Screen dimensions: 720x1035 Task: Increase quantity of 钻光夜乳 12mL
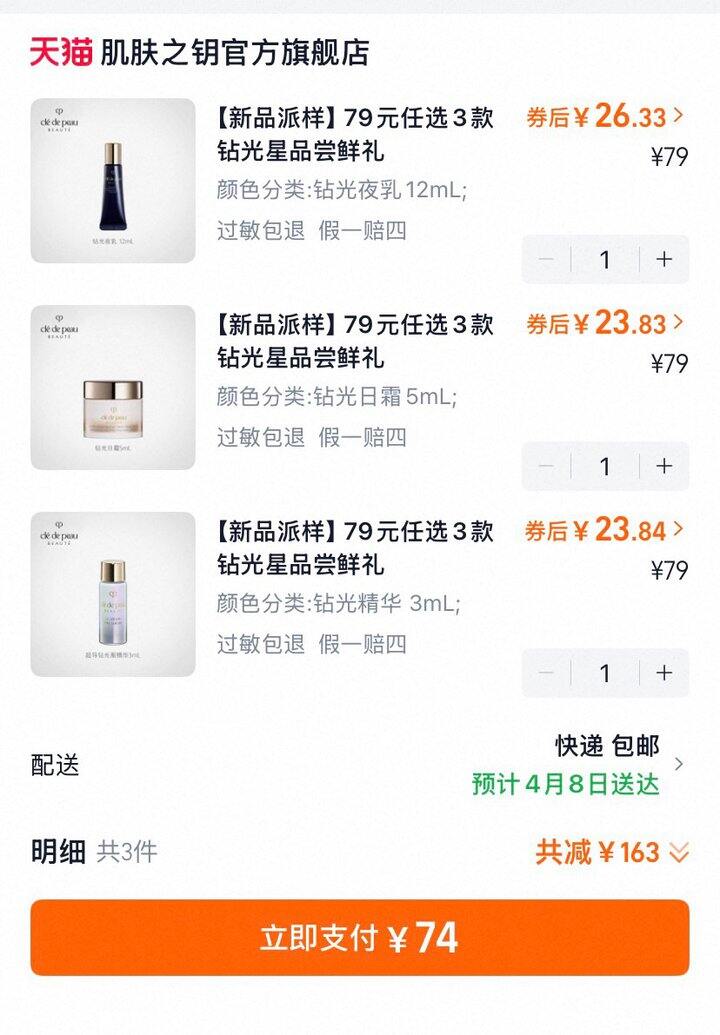tap(664, 260)
